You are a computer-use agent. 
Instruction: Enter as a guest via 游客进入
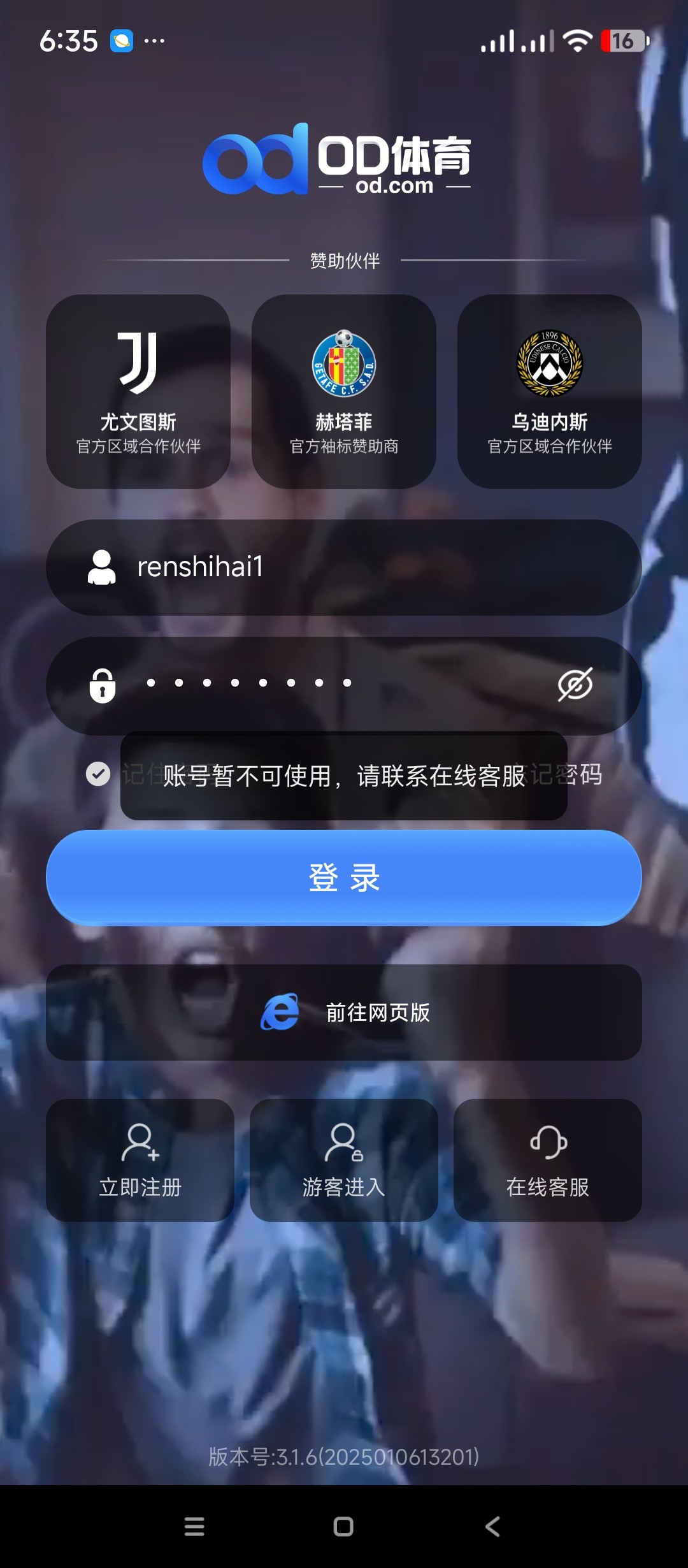click(x=344, y=1160)
